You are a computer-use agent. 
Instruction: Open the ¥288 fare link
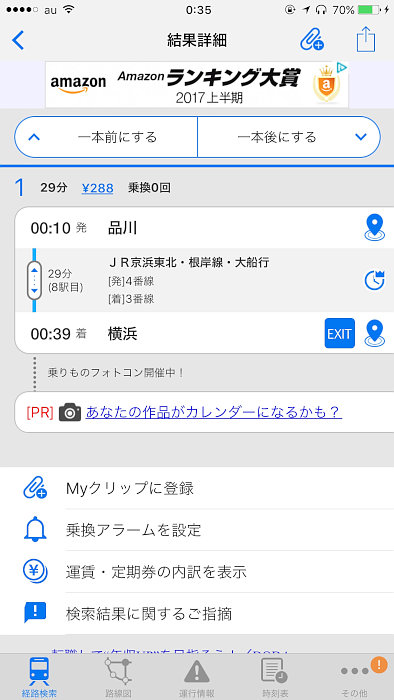pyautogui.click(x=97, y=188)
